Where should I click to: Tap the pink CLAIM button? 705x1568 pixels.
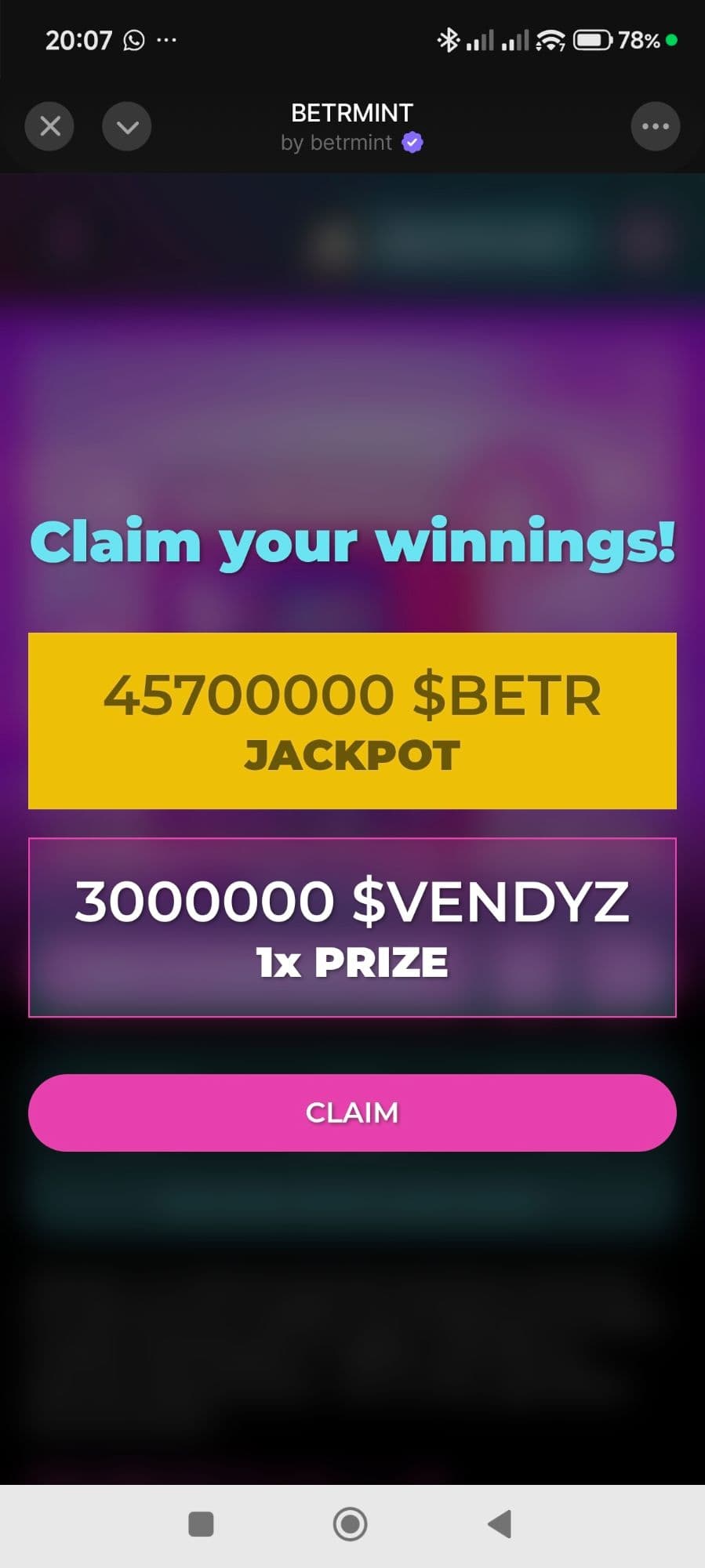[352, 1112]
